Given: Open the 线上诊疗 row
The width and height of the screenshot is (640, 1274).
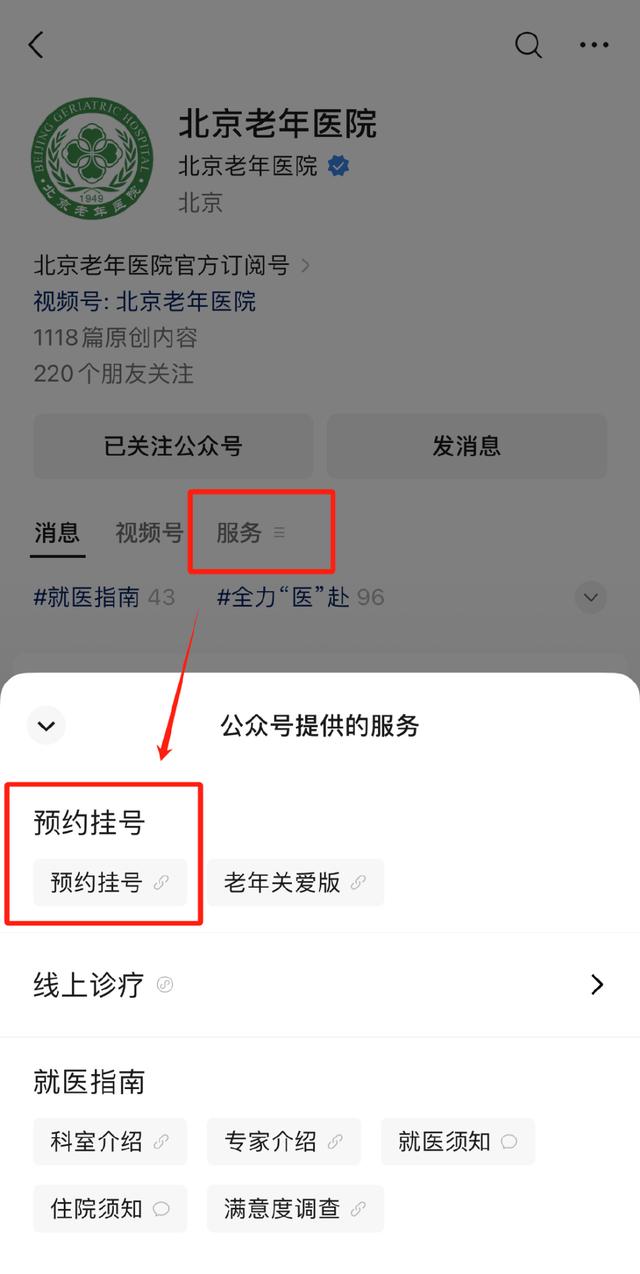Looking at the screenshot, I should pos(320,985).
